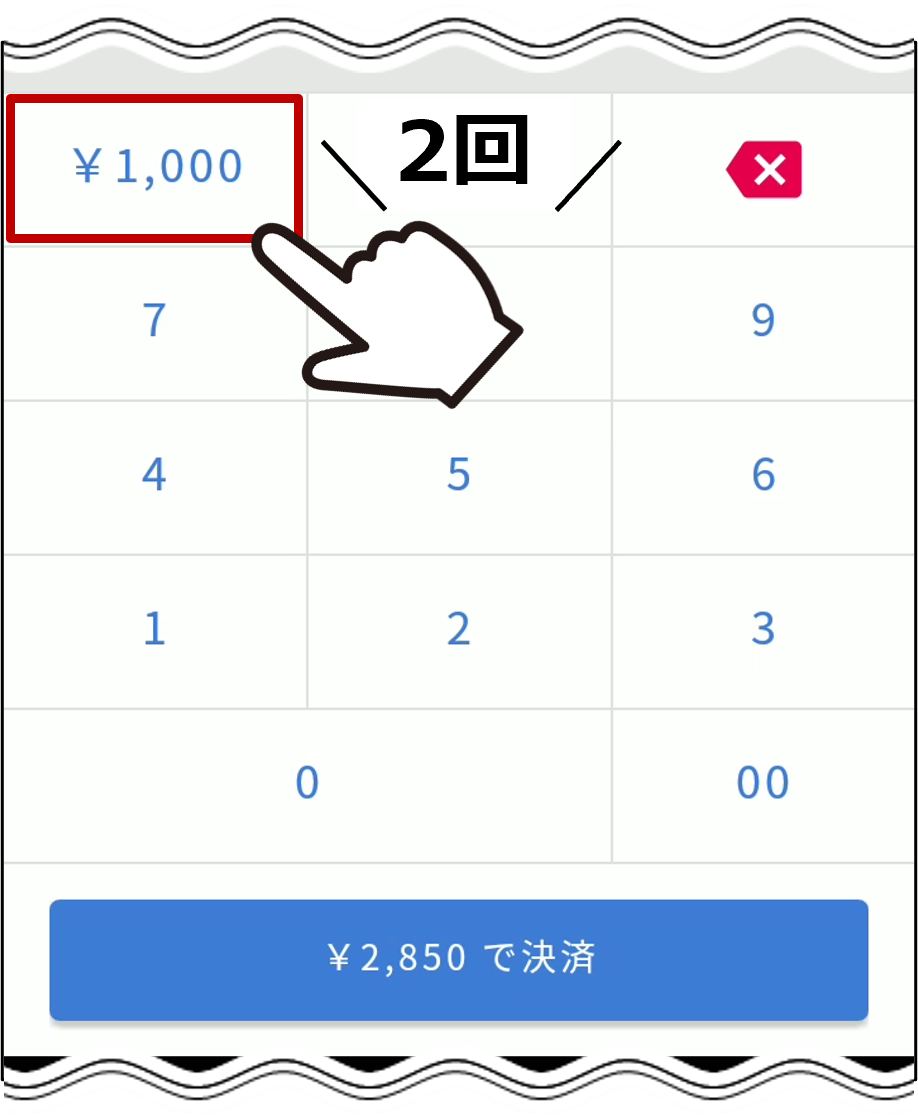This screenshot has width=918, height=1115.
Task: Enter digit 6
Action: pos(763,475)
